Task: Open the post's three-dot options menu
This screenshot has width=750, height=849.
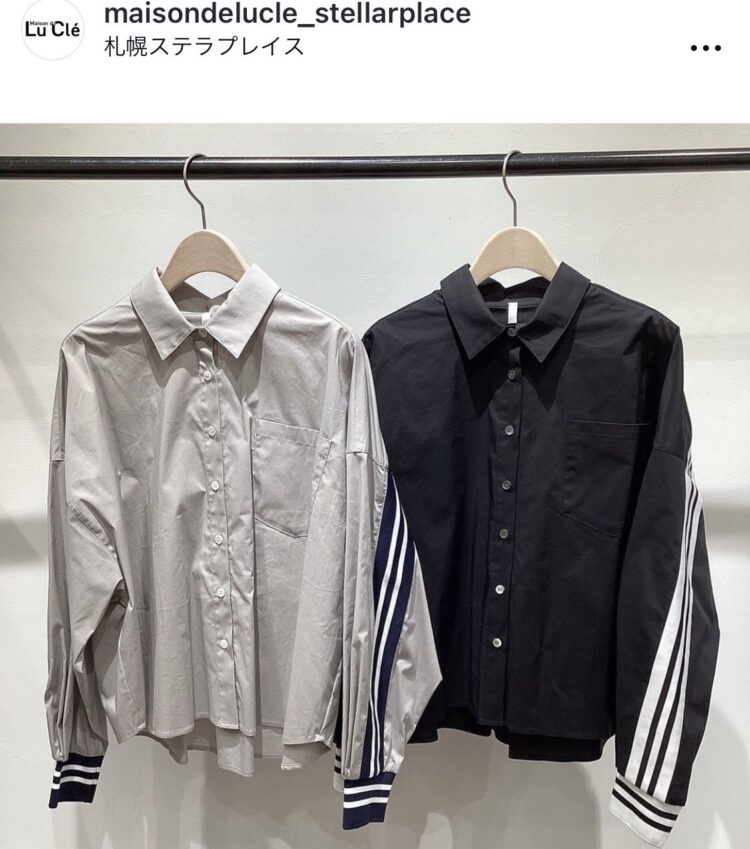Action: click(x=705, y=47)
